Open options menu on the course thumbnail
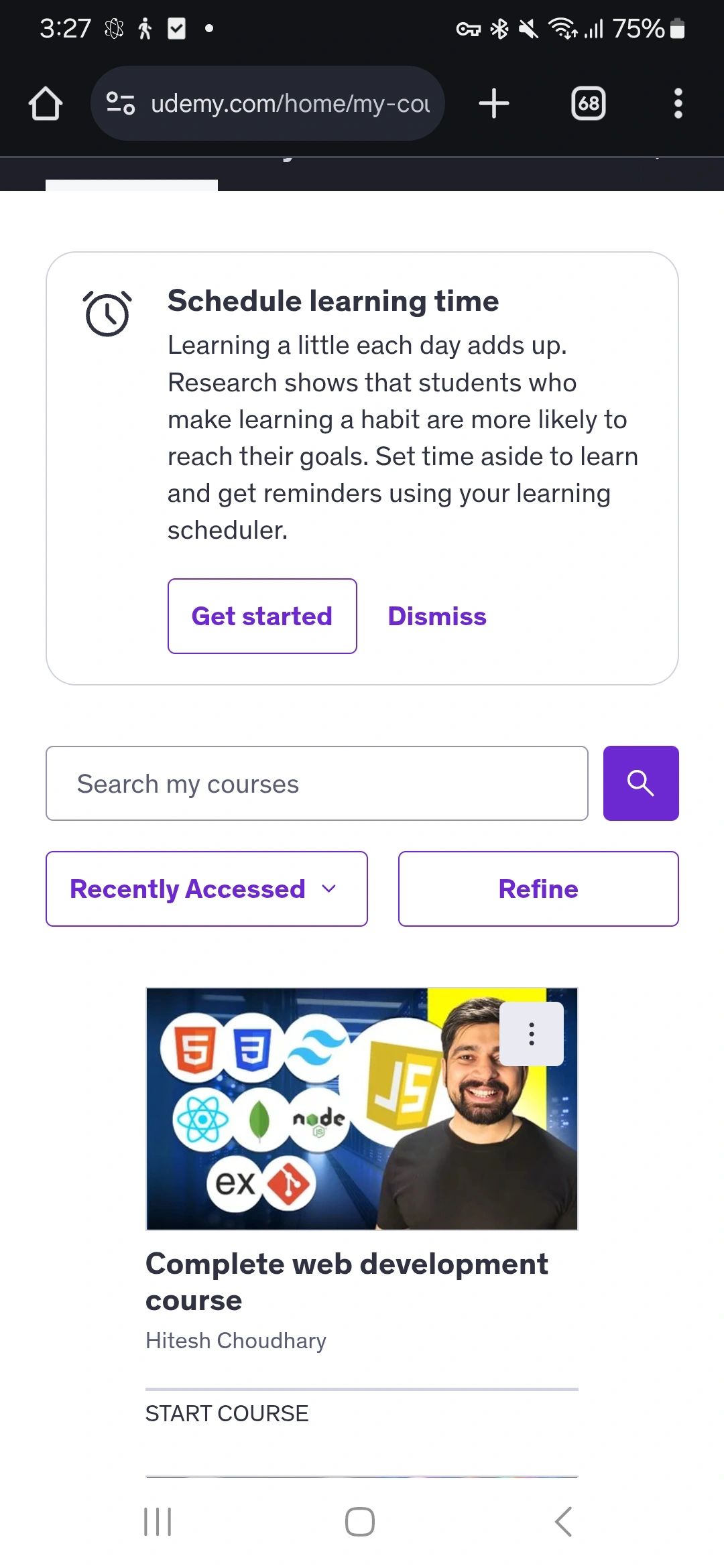The width and height of the screenshot is (724, 1568). coord(531,1034)
